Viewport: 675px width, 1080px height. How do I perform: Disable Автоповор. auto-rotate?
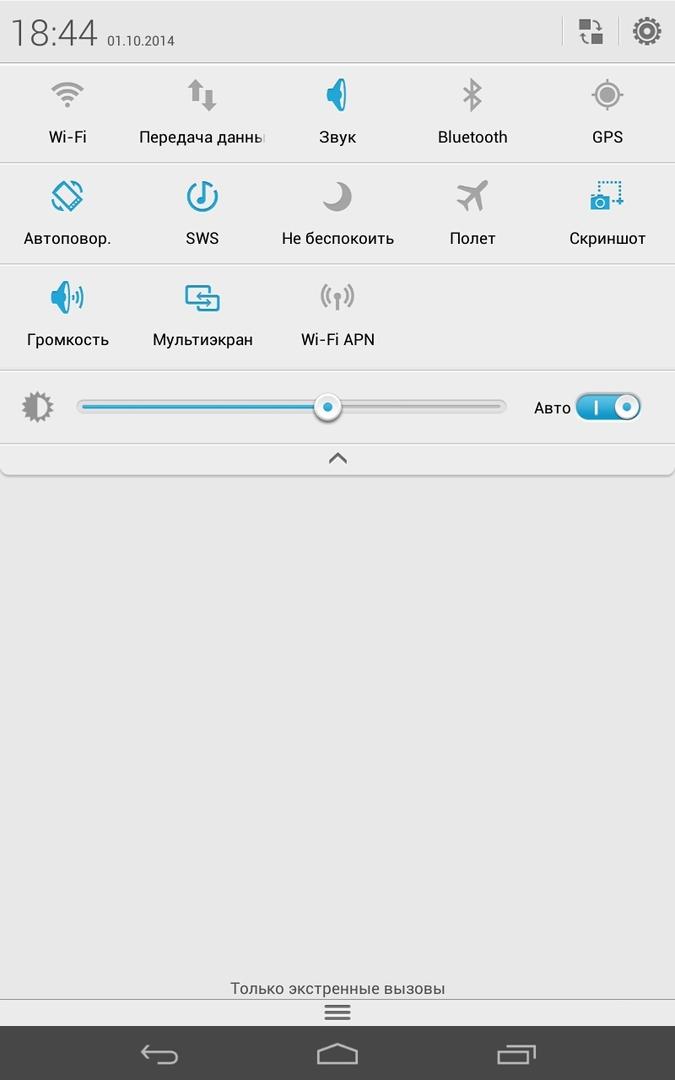pos(67,212)
